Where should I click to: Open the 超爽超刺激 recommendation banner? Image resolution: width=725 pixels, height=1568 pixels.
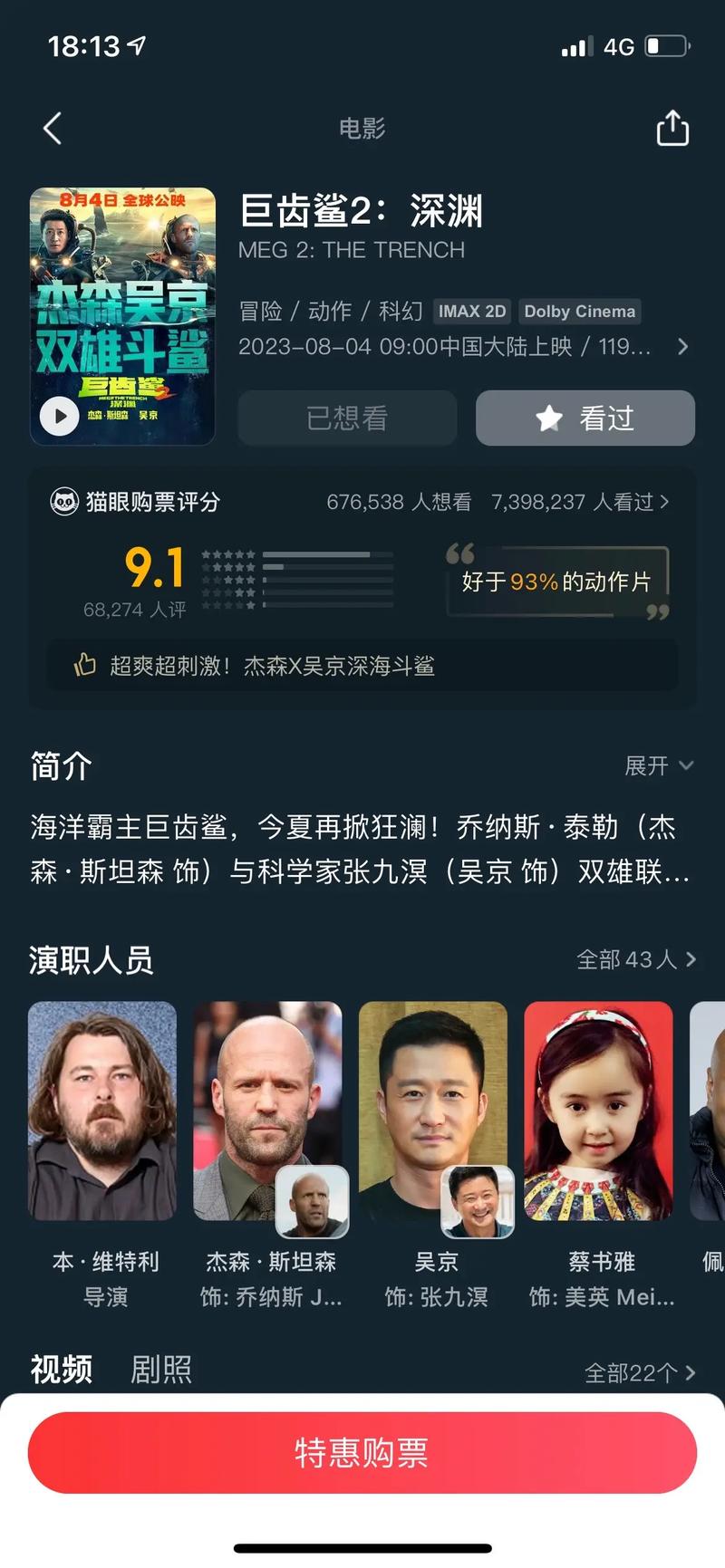[x=362, y=666]
